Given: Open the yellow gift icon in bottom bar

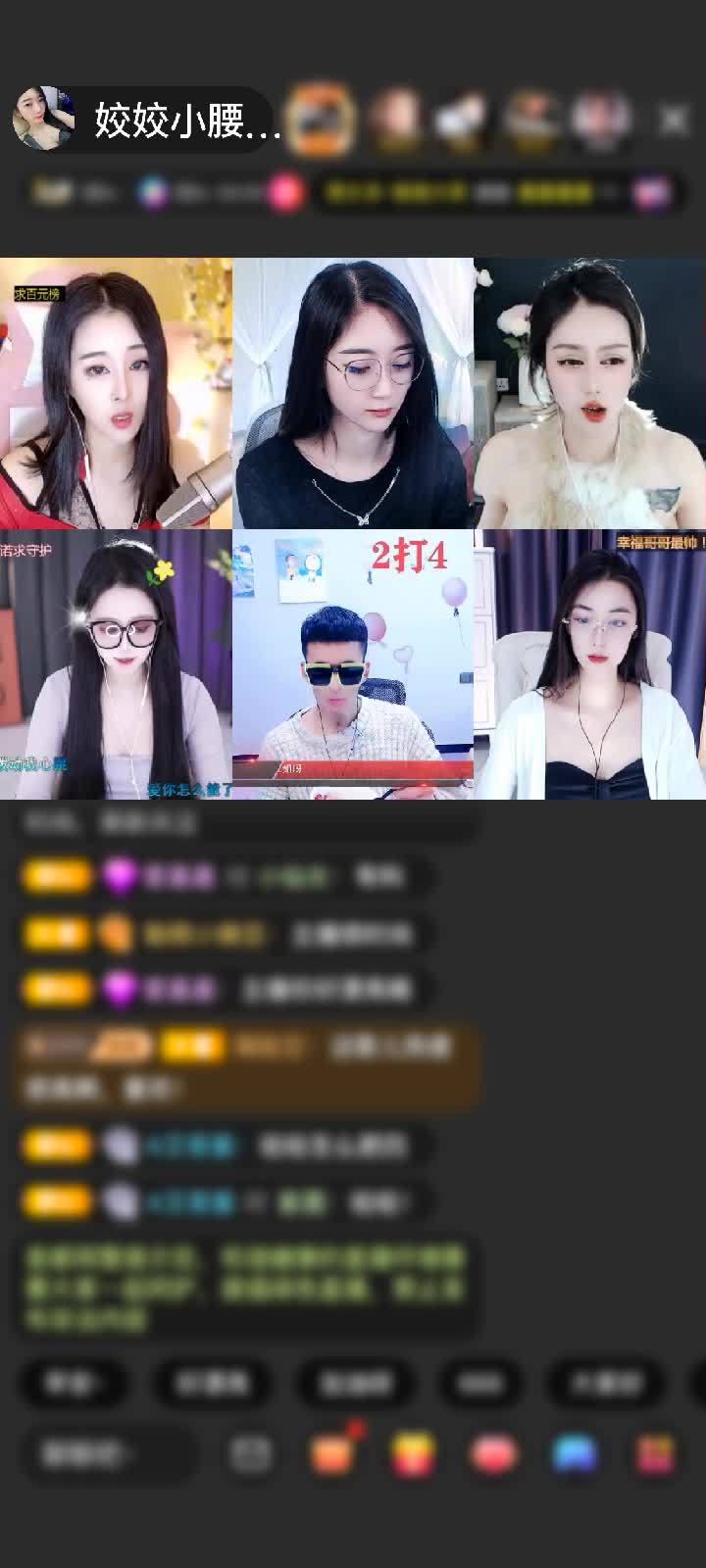Looking at the screenshot, I should coord(413,1454).
